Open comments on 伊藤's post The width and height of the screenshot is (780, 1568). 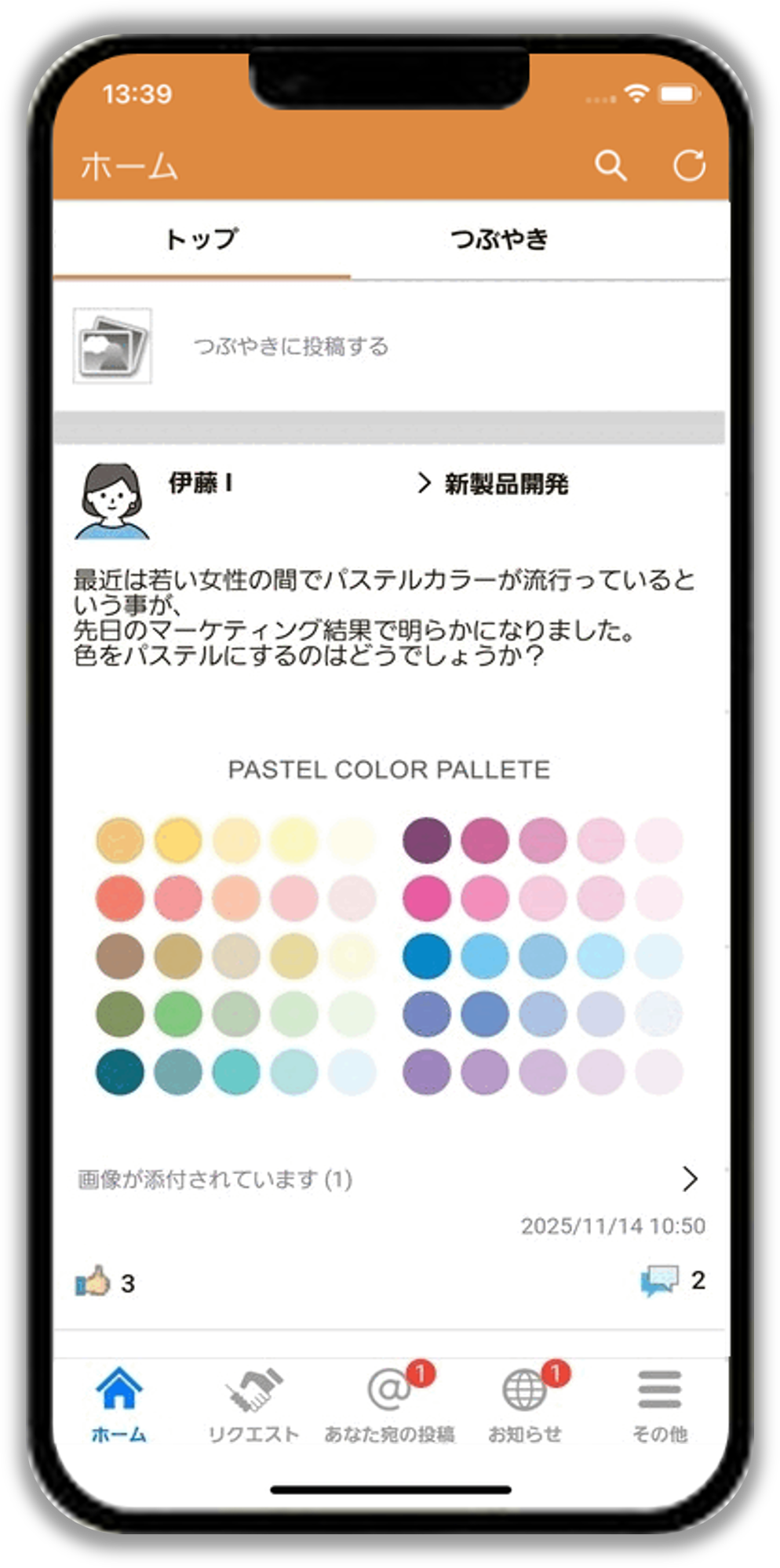click(x=658, y=1281)
